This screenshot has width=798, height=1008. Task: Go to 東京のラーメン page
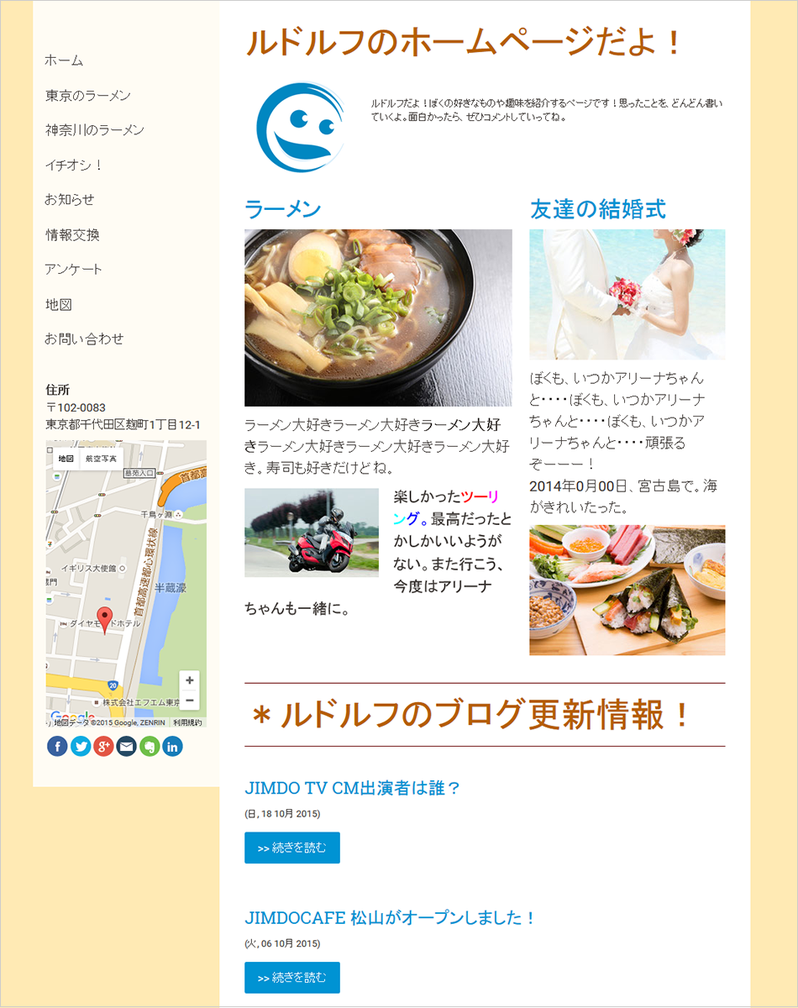pos(88,96)
